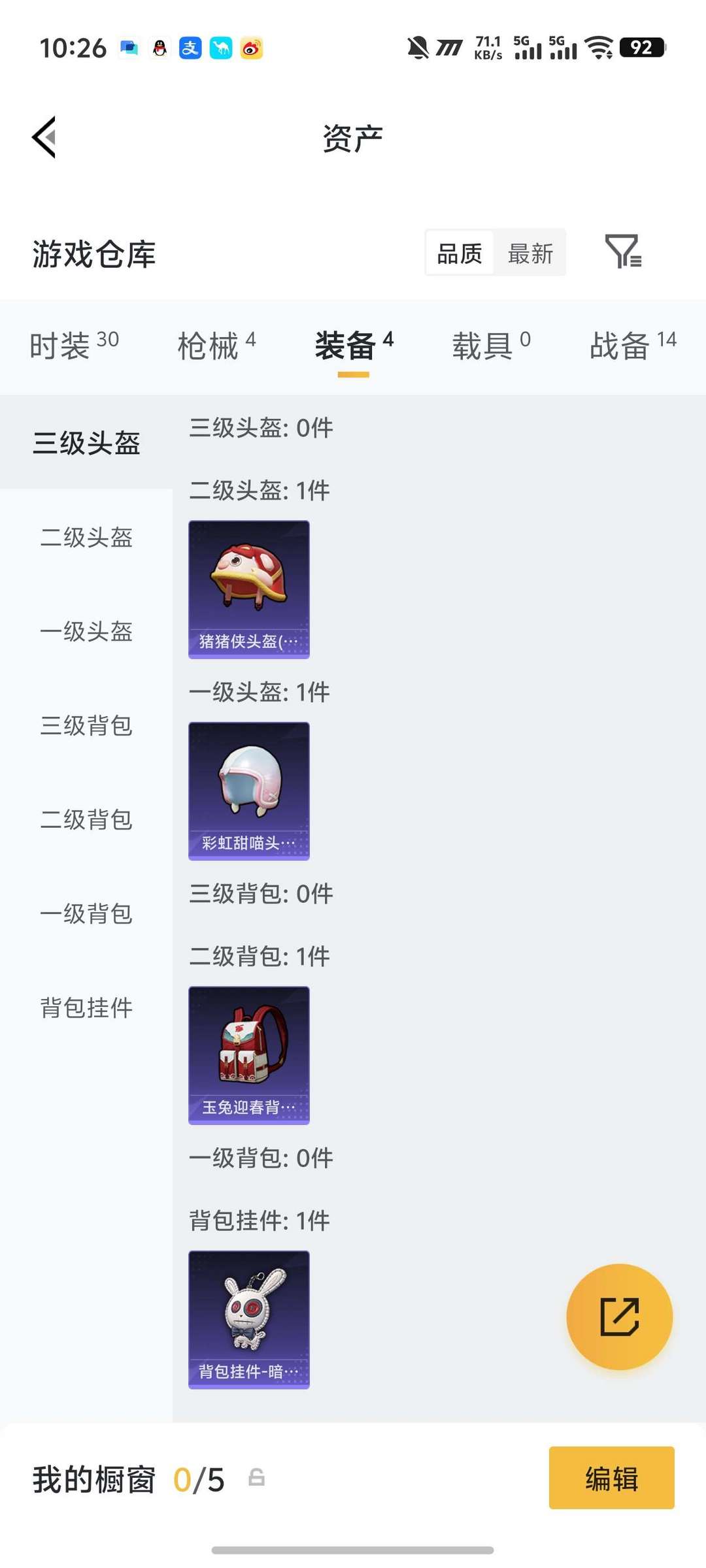Screen dimensions: 706x1568
Task: Sort the warehouse by 品质
Action: (x=460, y=253)
